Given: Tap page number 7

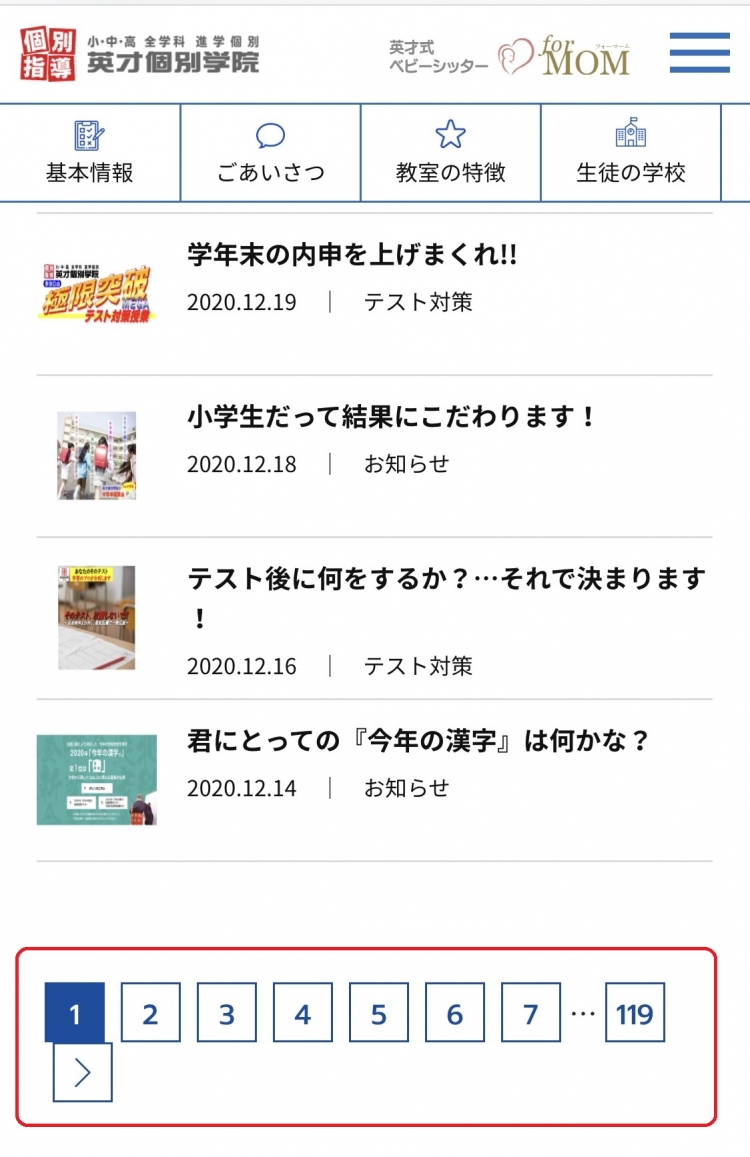Looking at the screenshot, I should (x=531, y=1013).
